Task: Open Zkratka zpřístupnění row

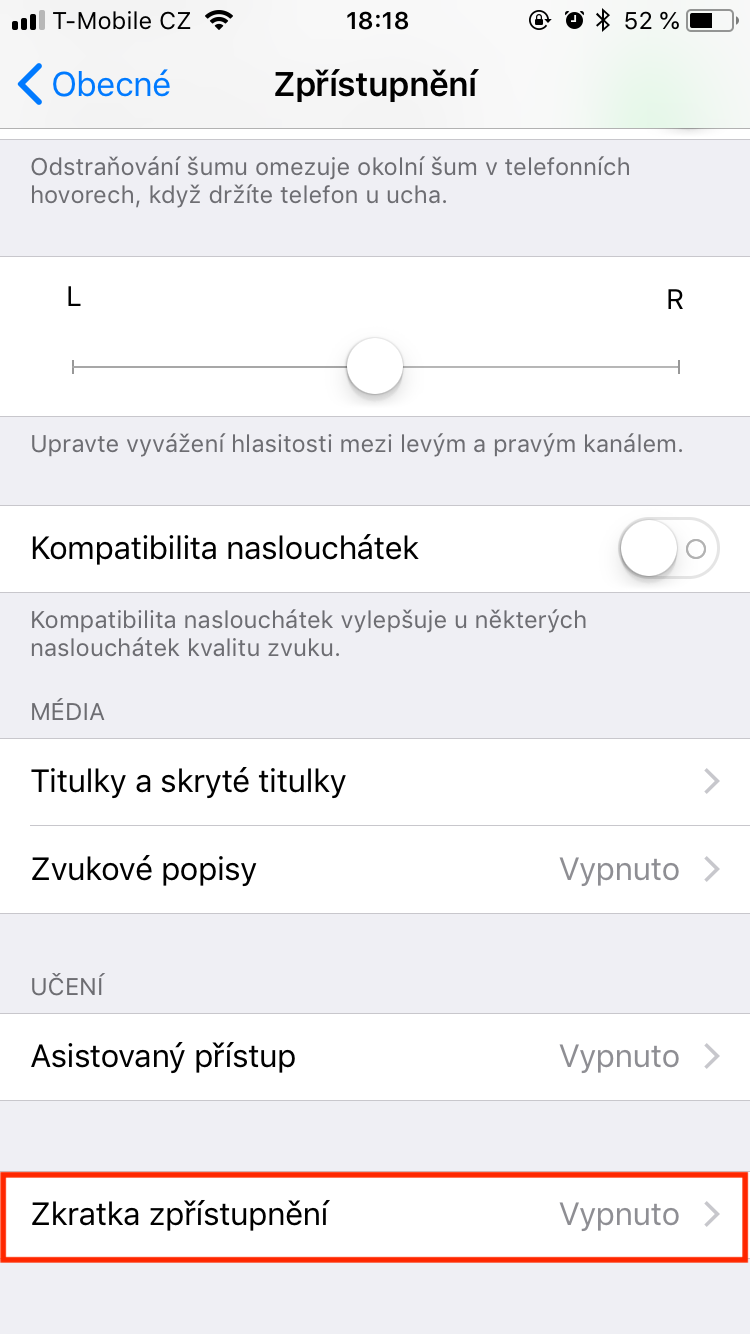Action: [x=375, y=1214]
